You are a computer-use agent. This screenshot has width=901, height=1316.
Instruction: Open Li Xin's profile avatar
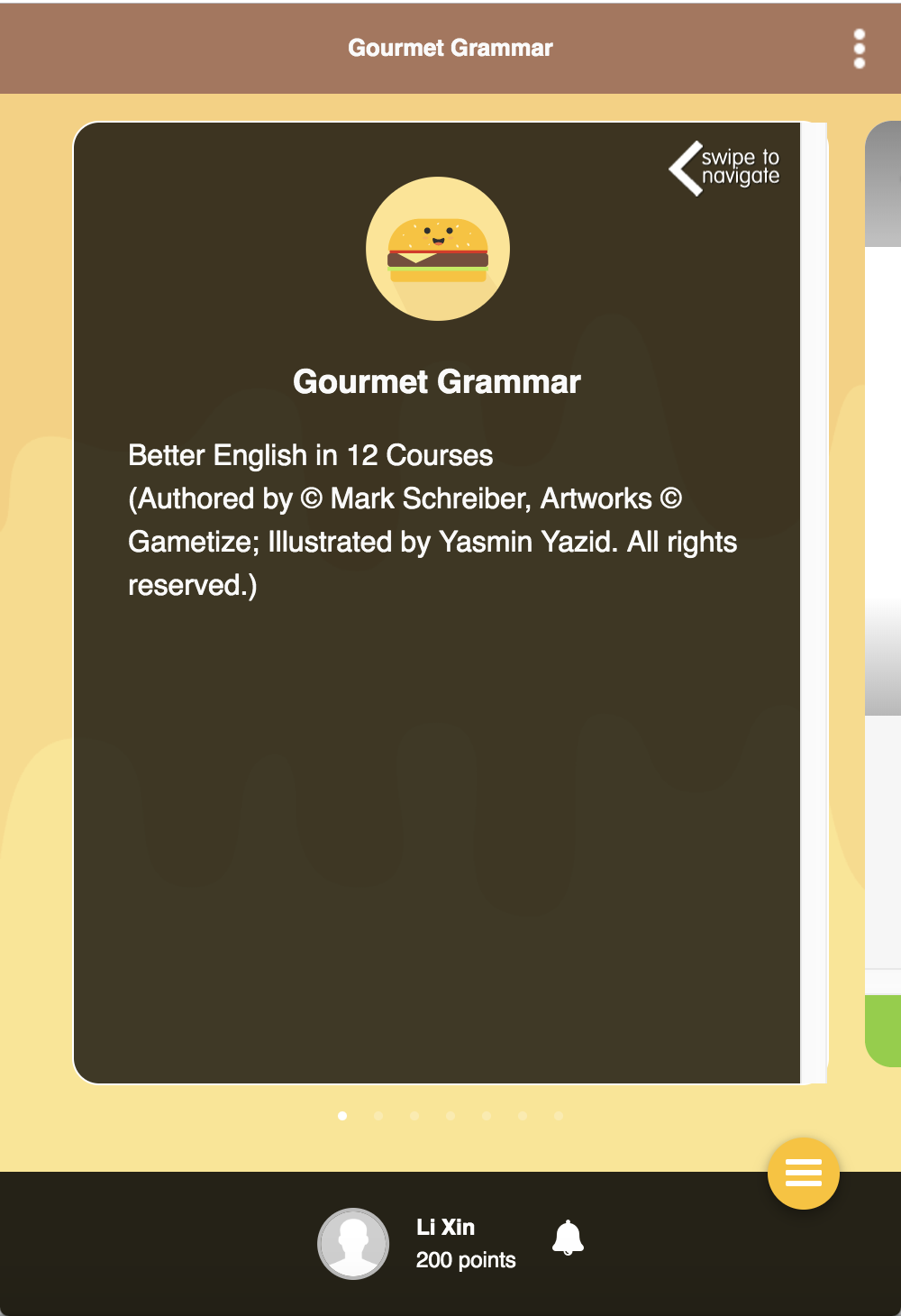353,1243
